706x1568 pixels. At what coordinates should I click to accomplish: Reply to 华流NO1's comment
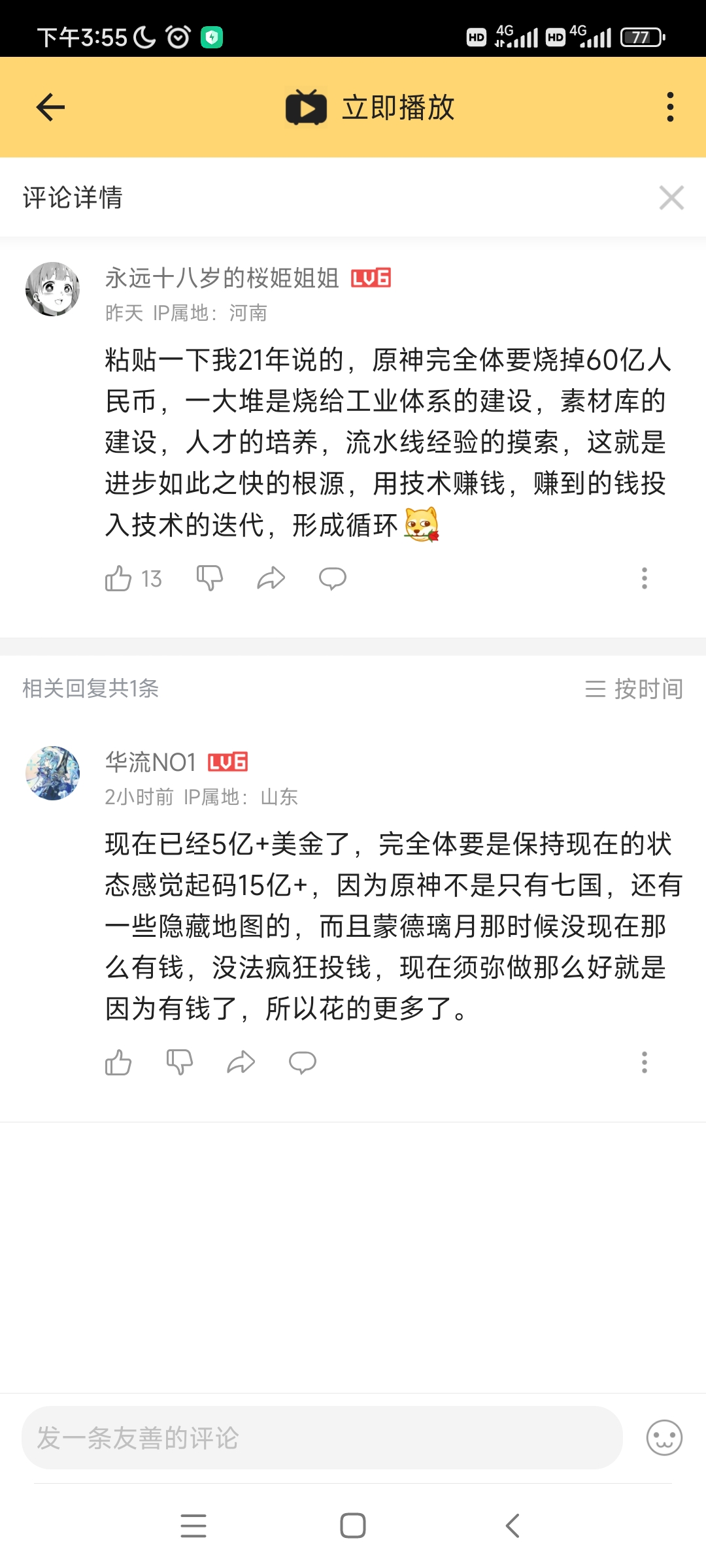(303, 1062)
